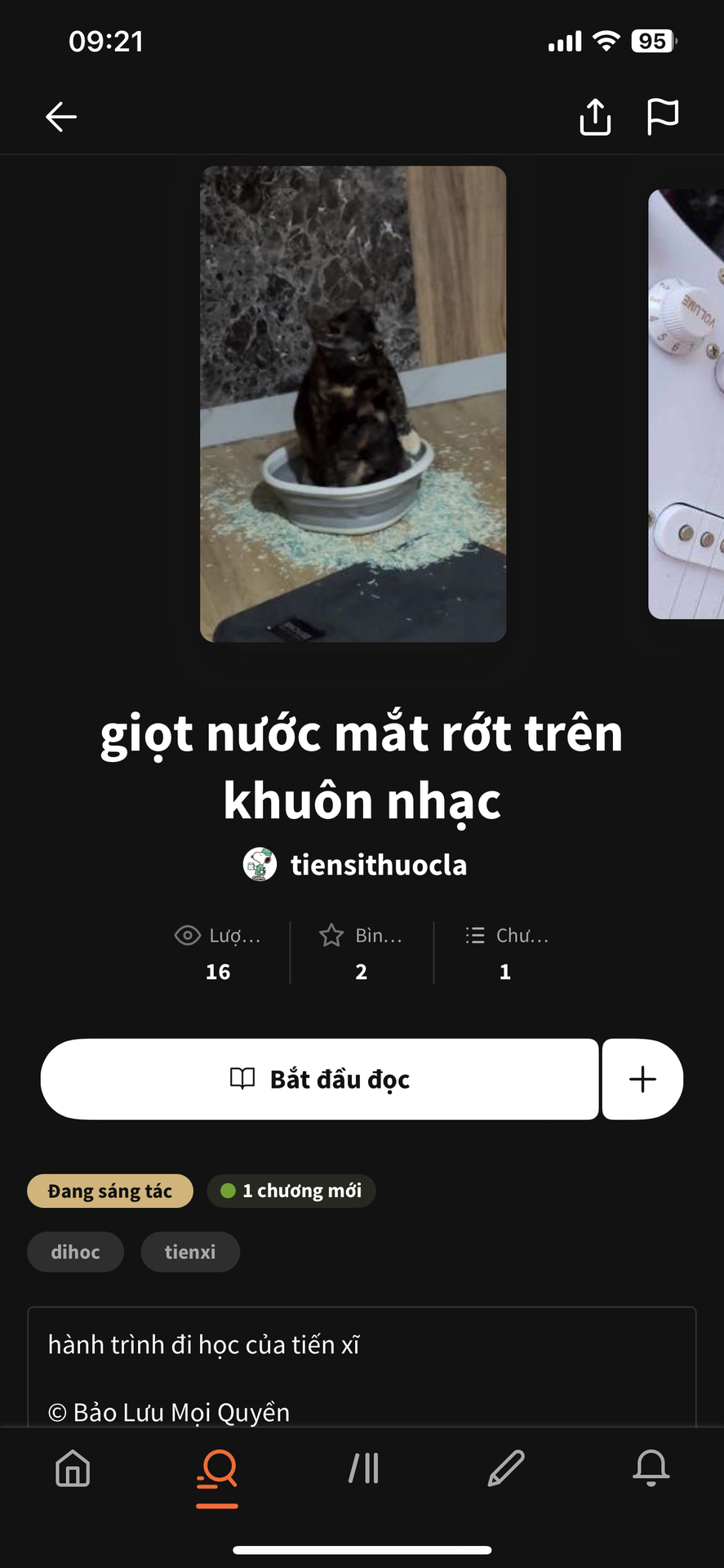This screenshot has width=724, height=1568.
Task: Go back using the arrow icon
Action: pos(61,117)
